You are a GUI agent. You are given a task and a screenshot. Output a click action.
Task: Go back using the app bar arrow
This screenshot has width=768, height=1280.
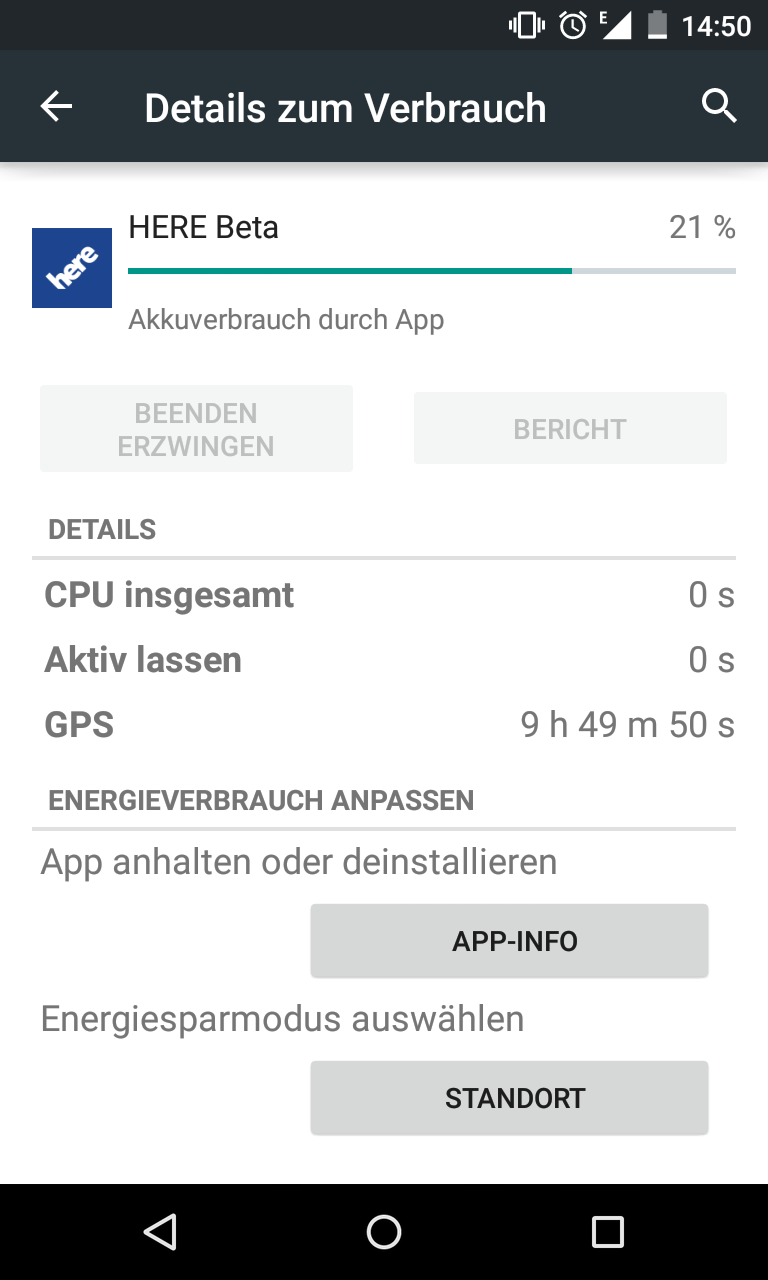pos(57,107)
